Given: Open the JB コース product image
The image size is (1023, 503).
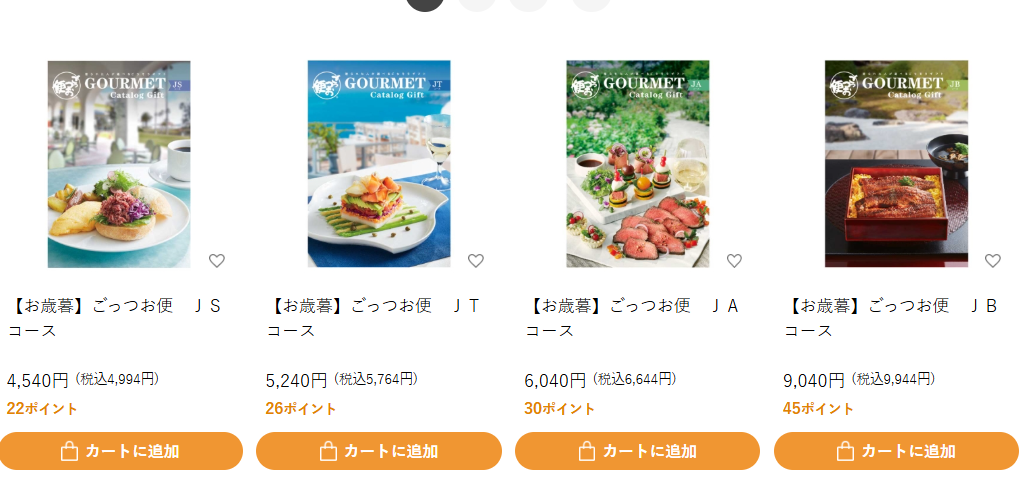Looking at the screenshot, I should pos(896,164).
